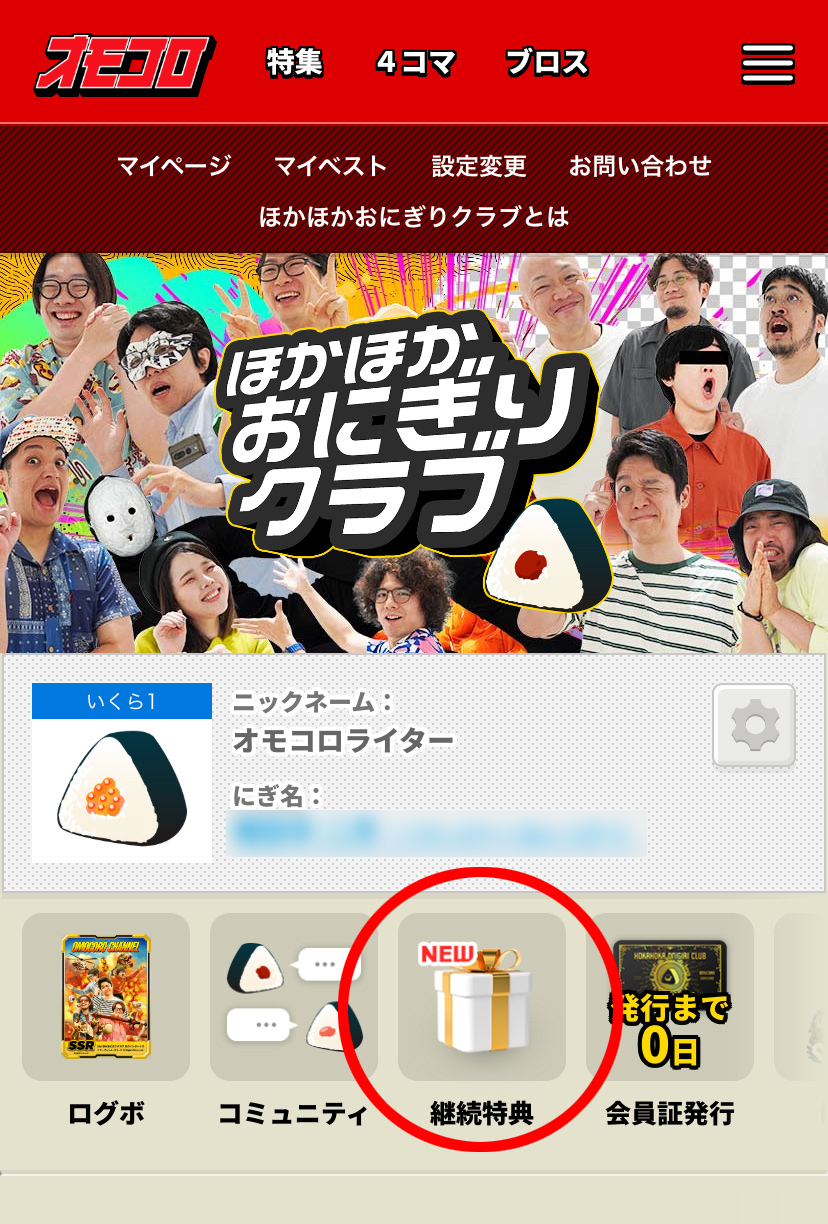Image resolution: width=828 pixels, height=1224 pixels.
Task: Open the ブロス section
Action: pos(547,64)
